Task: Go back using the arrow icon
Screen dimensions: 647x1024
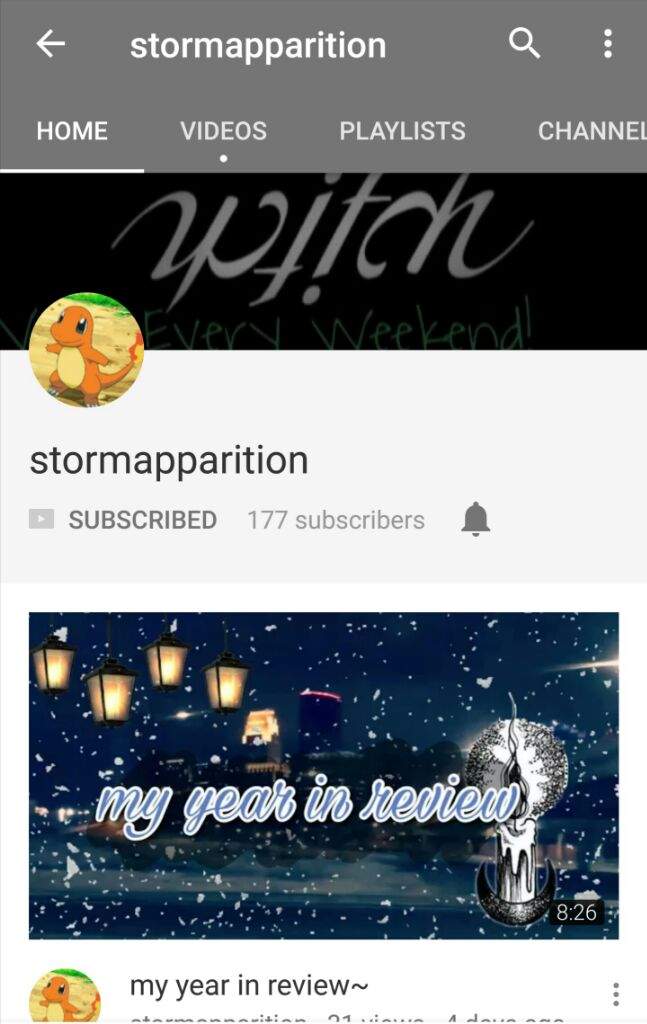Action: pyautogui.click(x=50, y=44)
